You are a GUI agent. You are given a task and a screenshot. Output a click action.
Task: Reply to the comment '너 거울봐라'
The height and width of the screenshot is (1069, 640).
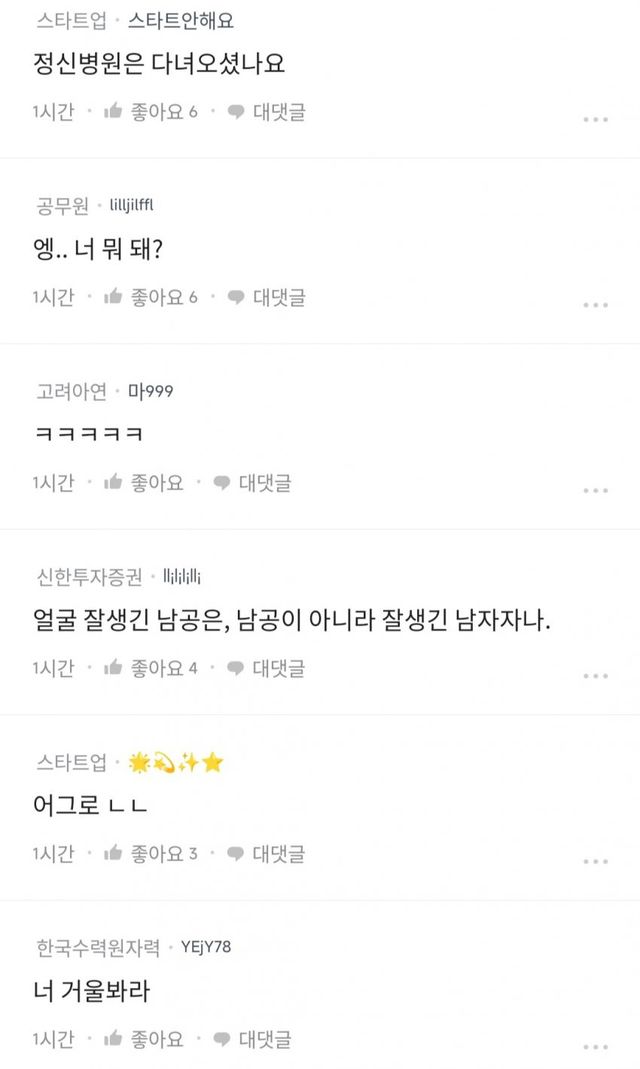click(x=252, y=1040)
